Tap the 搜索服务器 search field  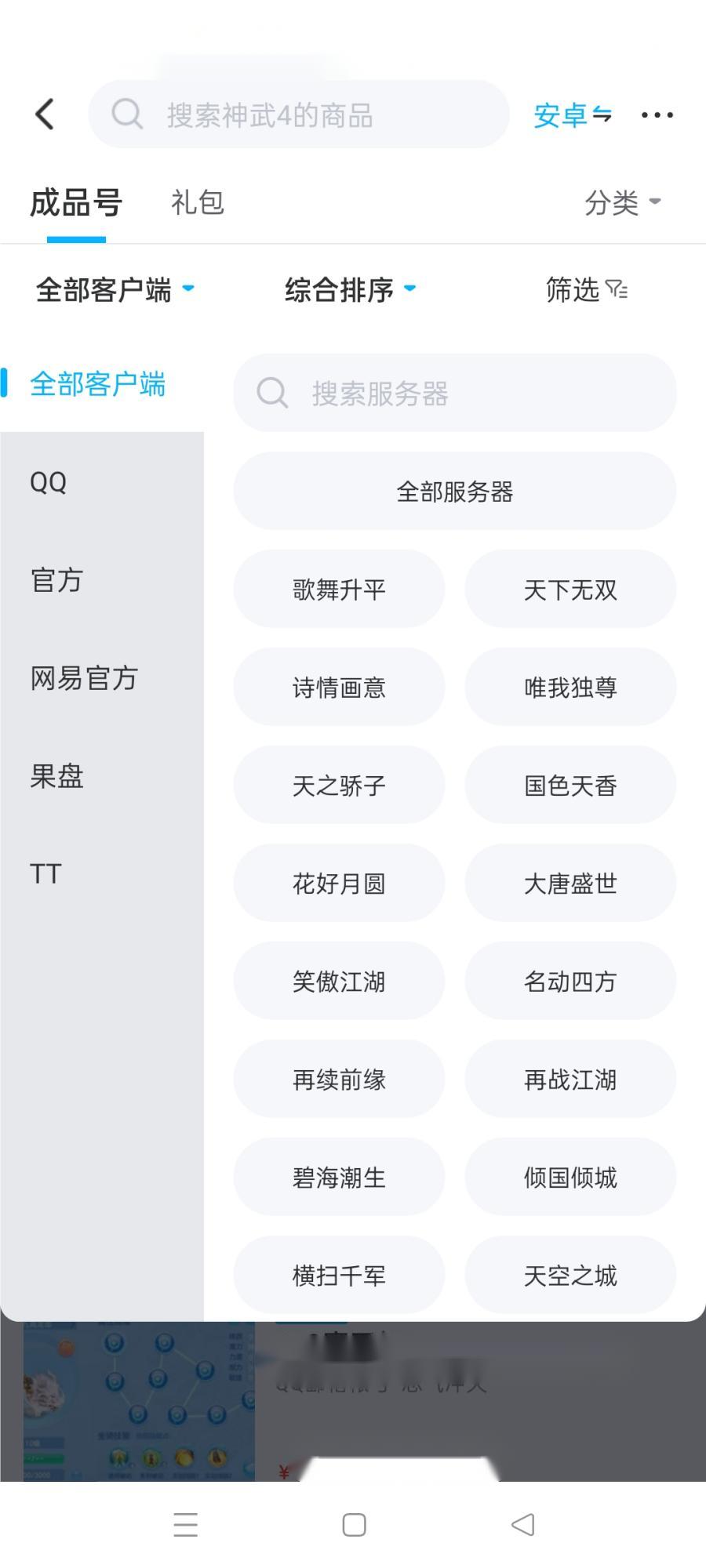455,393
